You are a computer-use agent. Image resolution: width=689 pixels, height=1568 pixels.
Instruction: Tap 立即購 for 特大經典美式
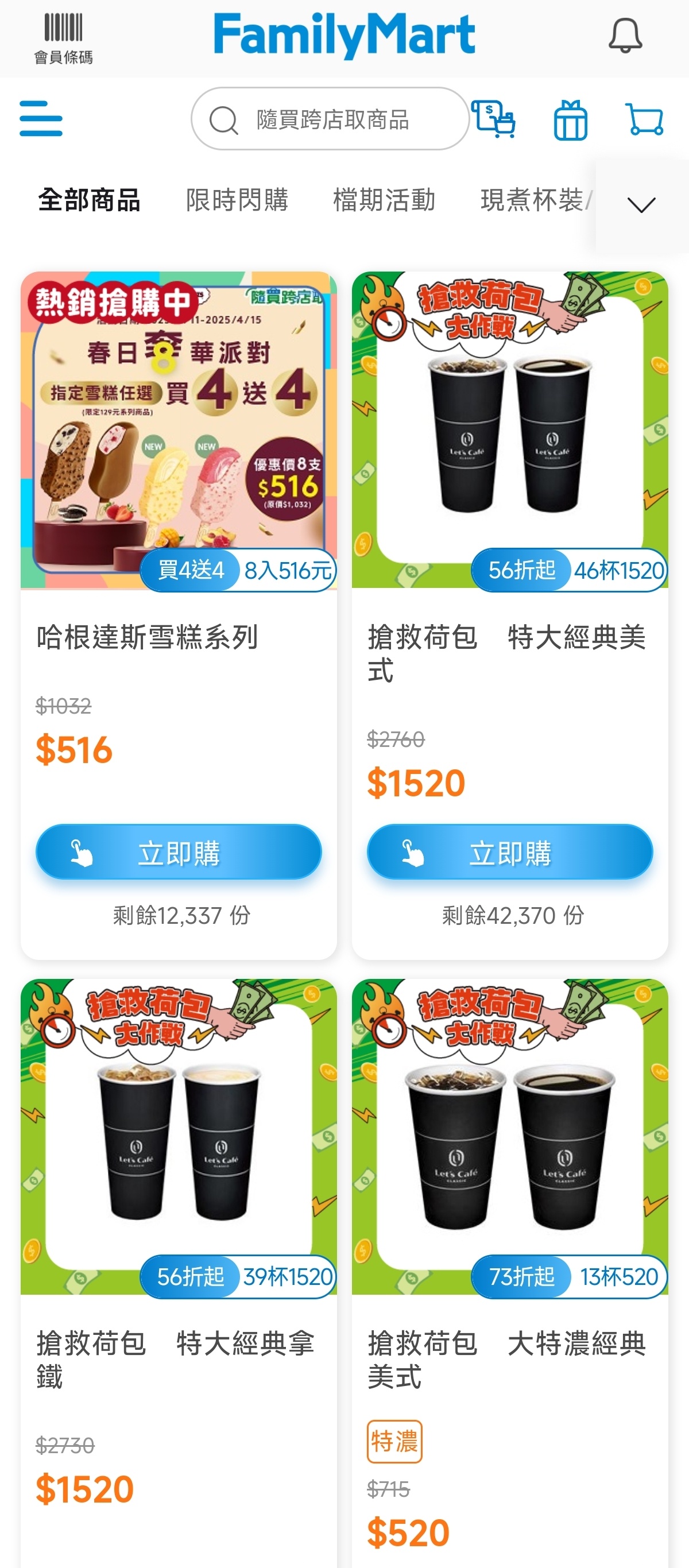tap(509, 851)
